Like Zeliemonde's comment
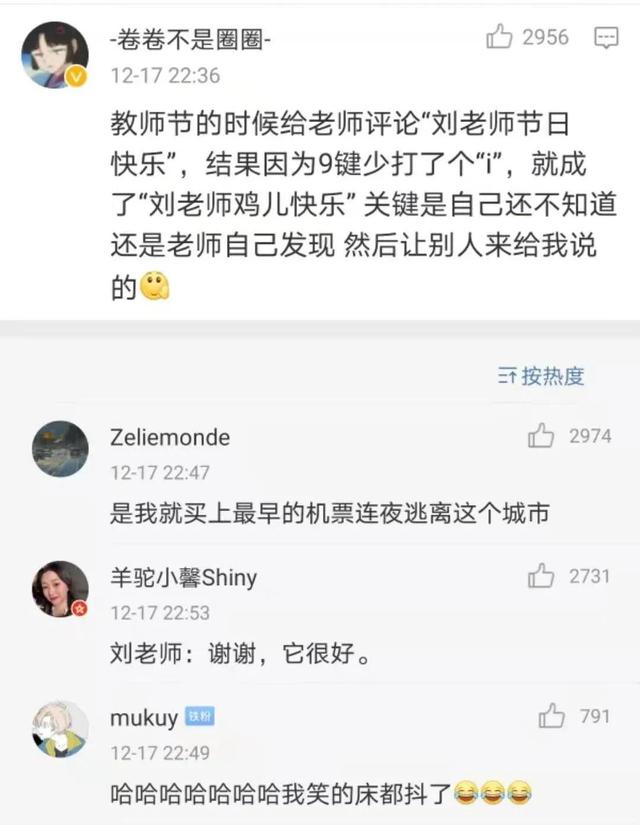The height and width of the screenshot is (825, 640). [x=541, y=435]
